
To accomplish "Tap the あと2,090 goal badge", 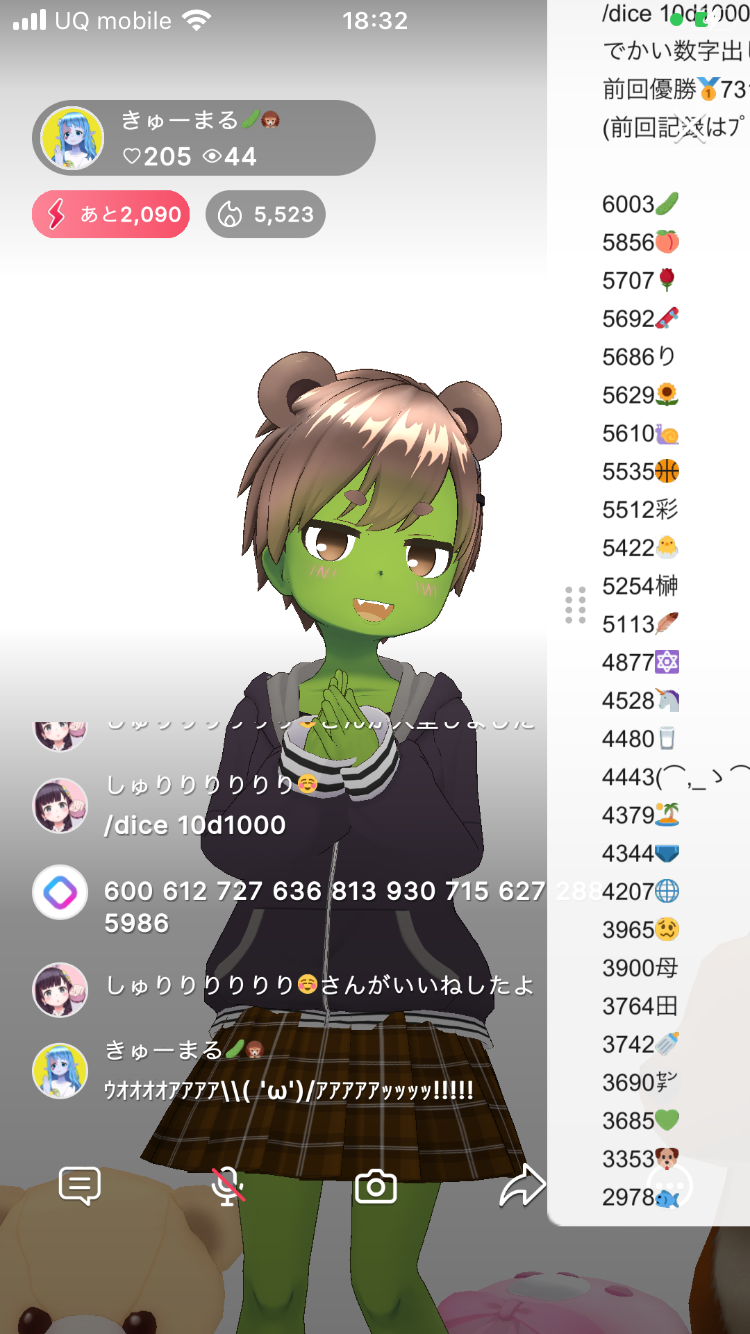I will (x=111, y=214).
